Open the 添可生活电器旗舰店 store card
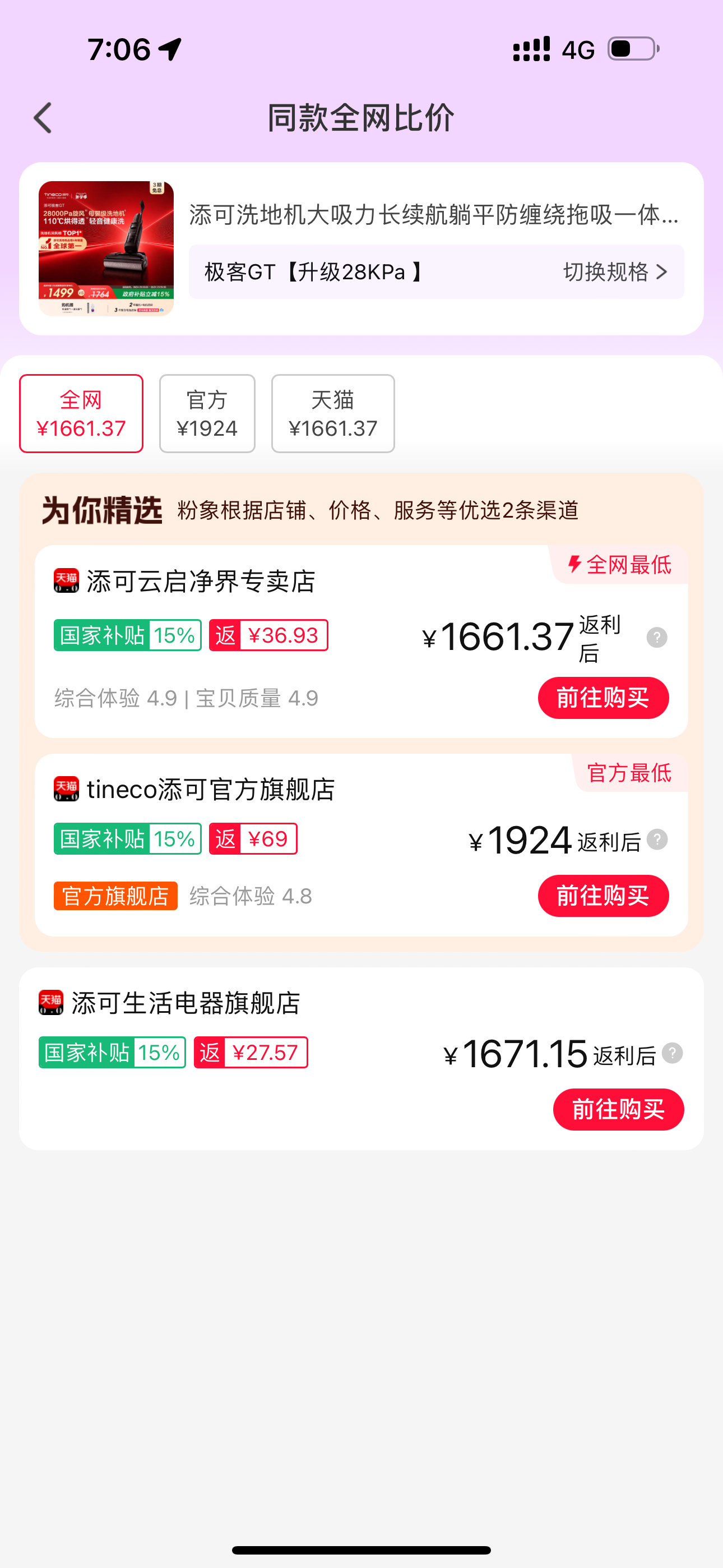Screen dimensions: 723x1568 click(361, 1059)
